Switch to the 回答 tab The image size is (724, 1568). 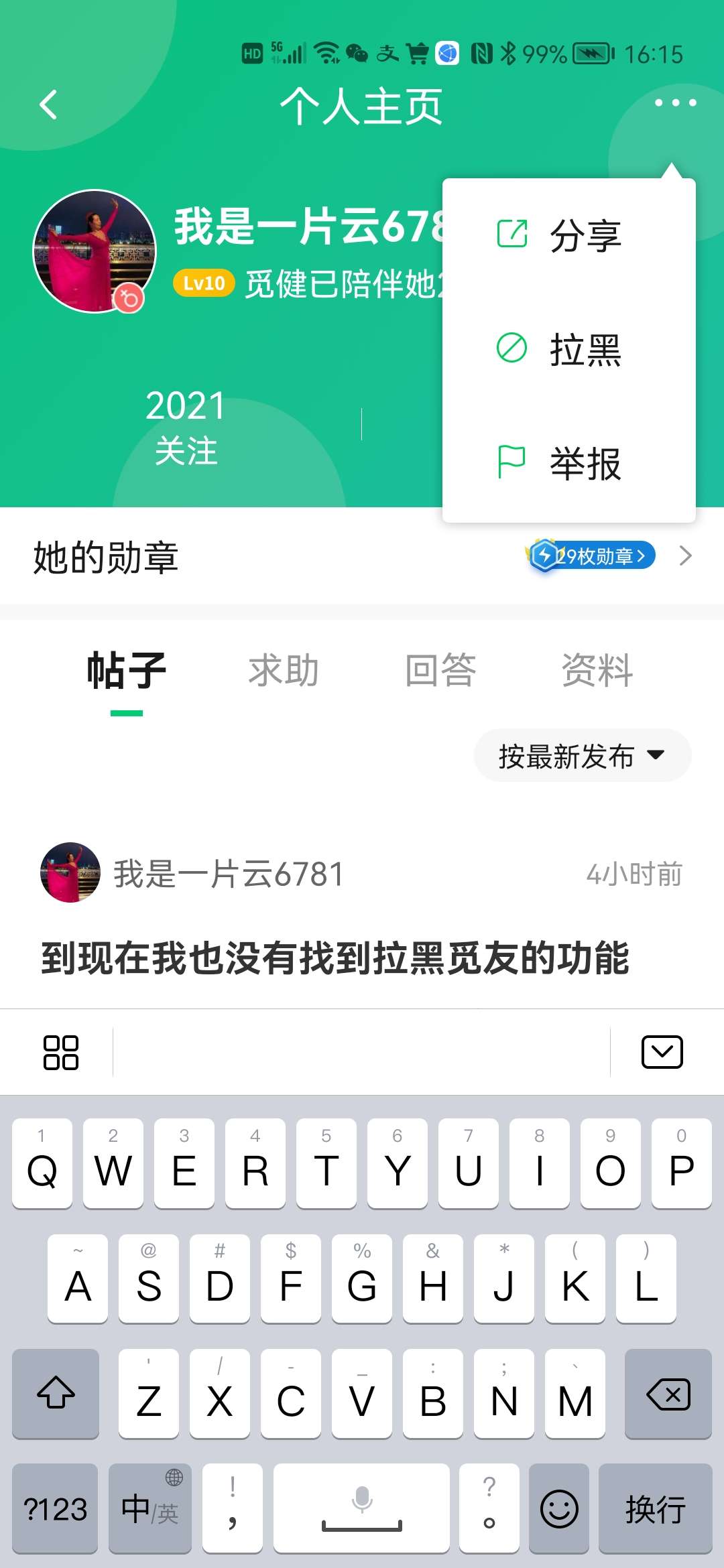coord(440,670)
